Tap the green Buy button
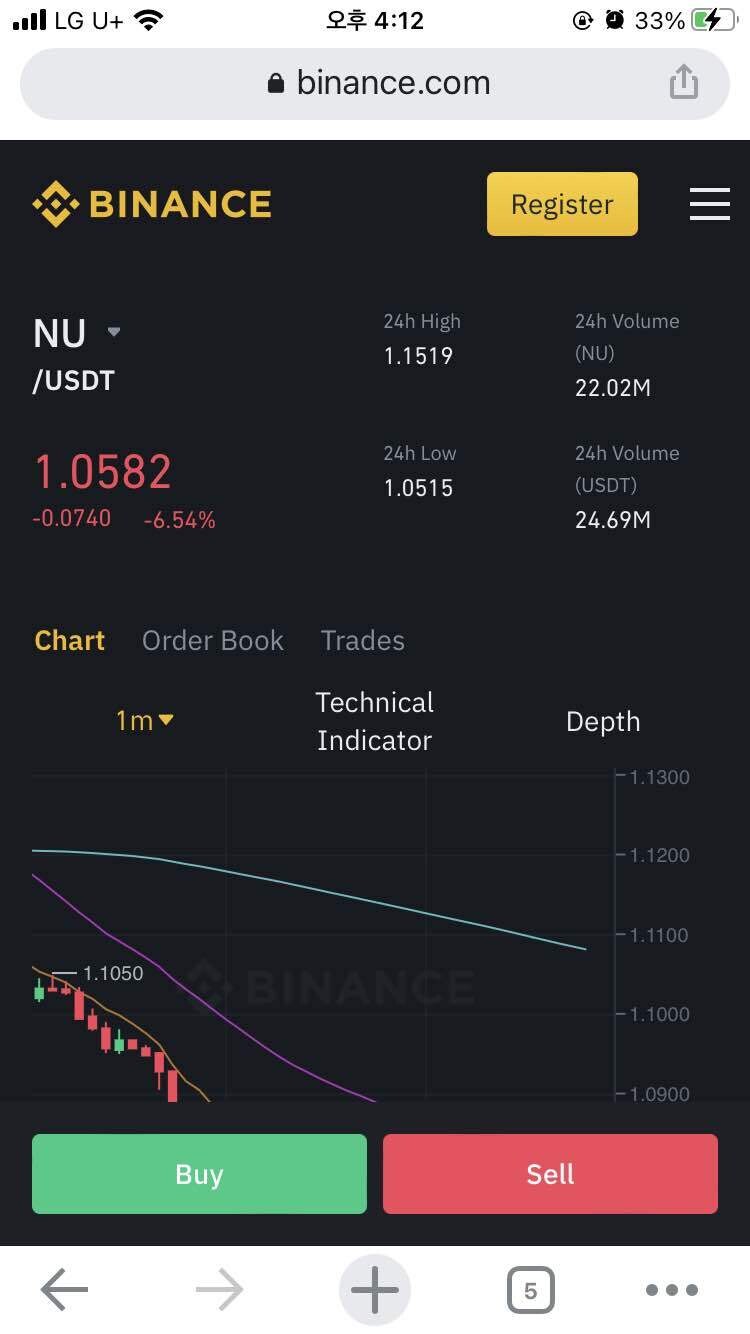750x1334 pixels. (199, 1174)
